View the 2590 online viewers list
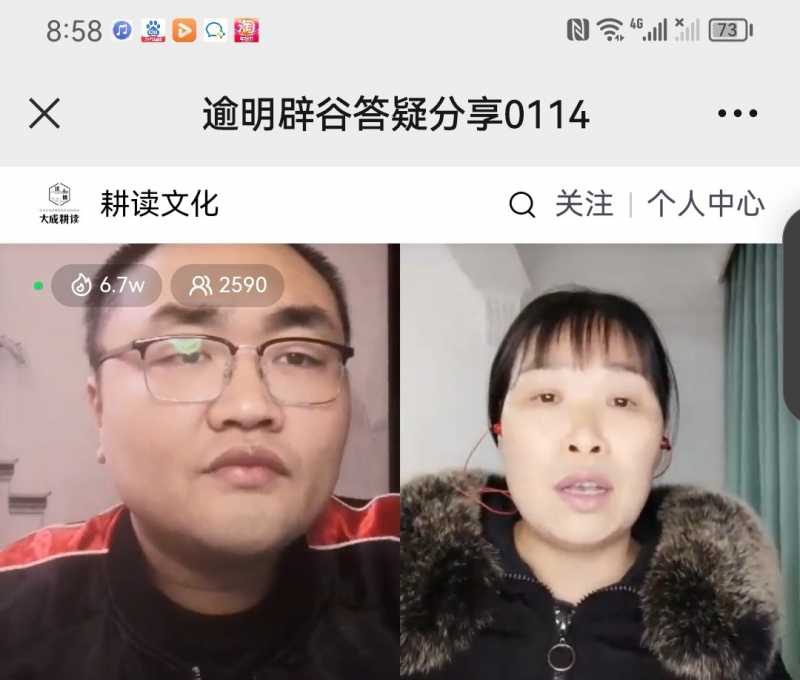800x680 pixels. pyautogui.click(x=228, y=286)
